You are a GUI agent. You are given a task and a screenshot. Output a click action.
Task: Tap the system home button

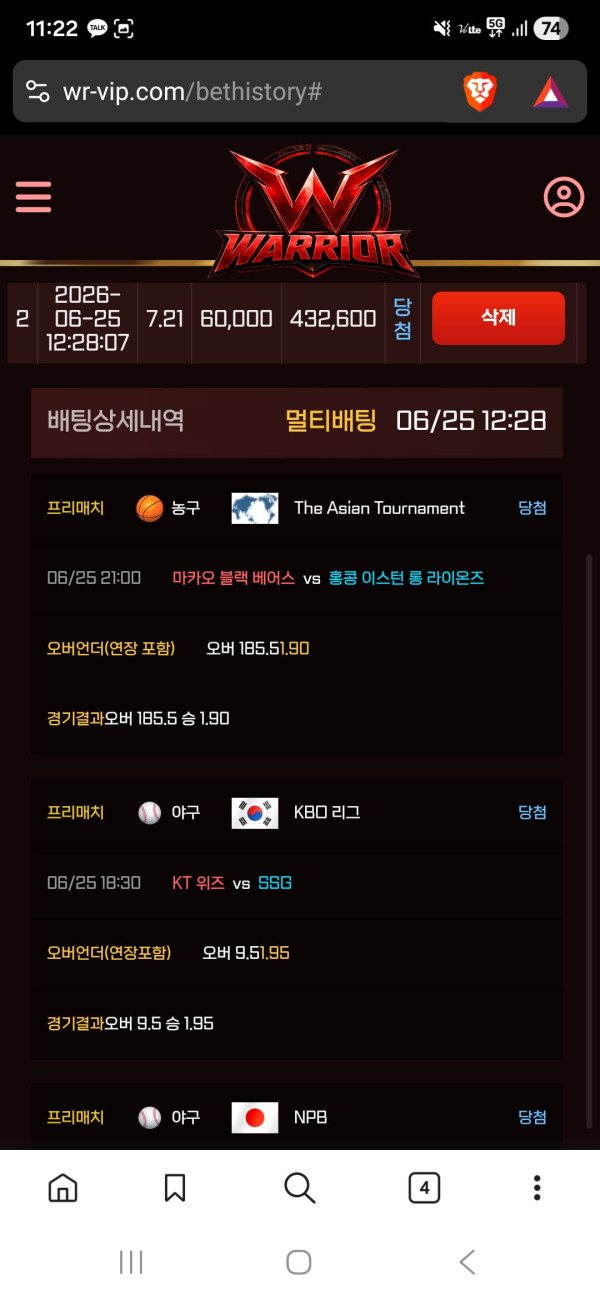point(299,1262)
